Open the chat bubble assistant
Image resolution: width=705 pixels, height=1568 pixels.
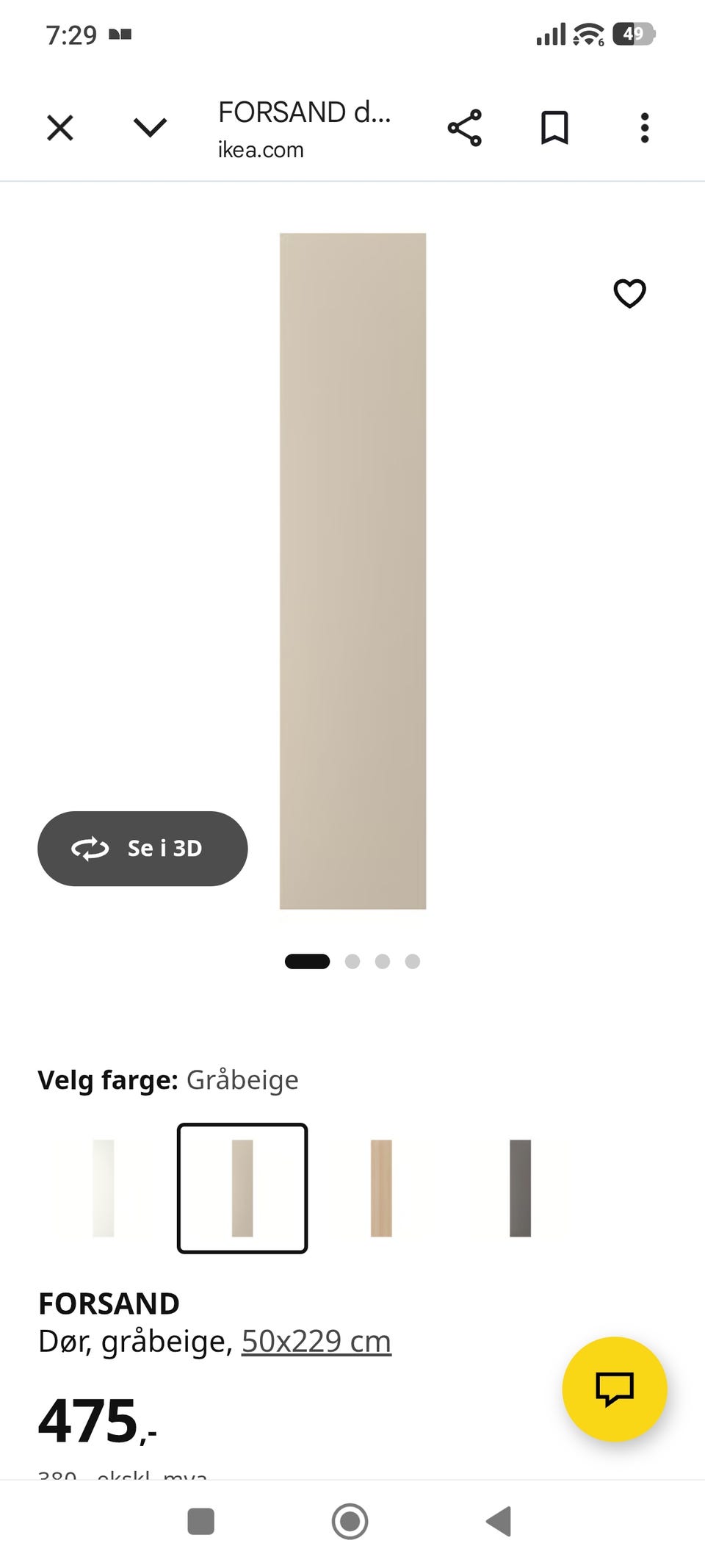tap(615, 1389)
